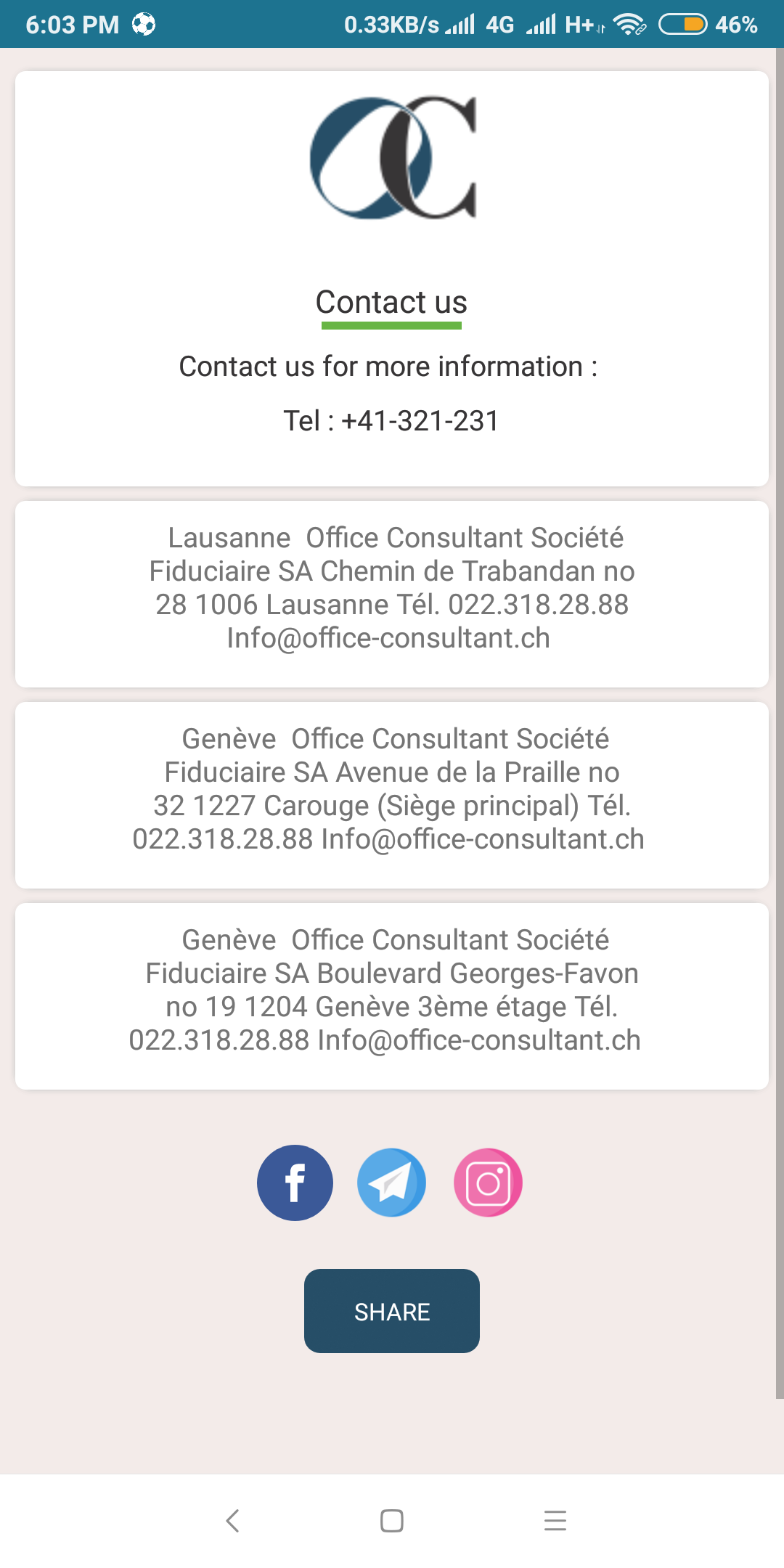Tap the SHARE button
784x1568 pixels.
pos(392,1311)
